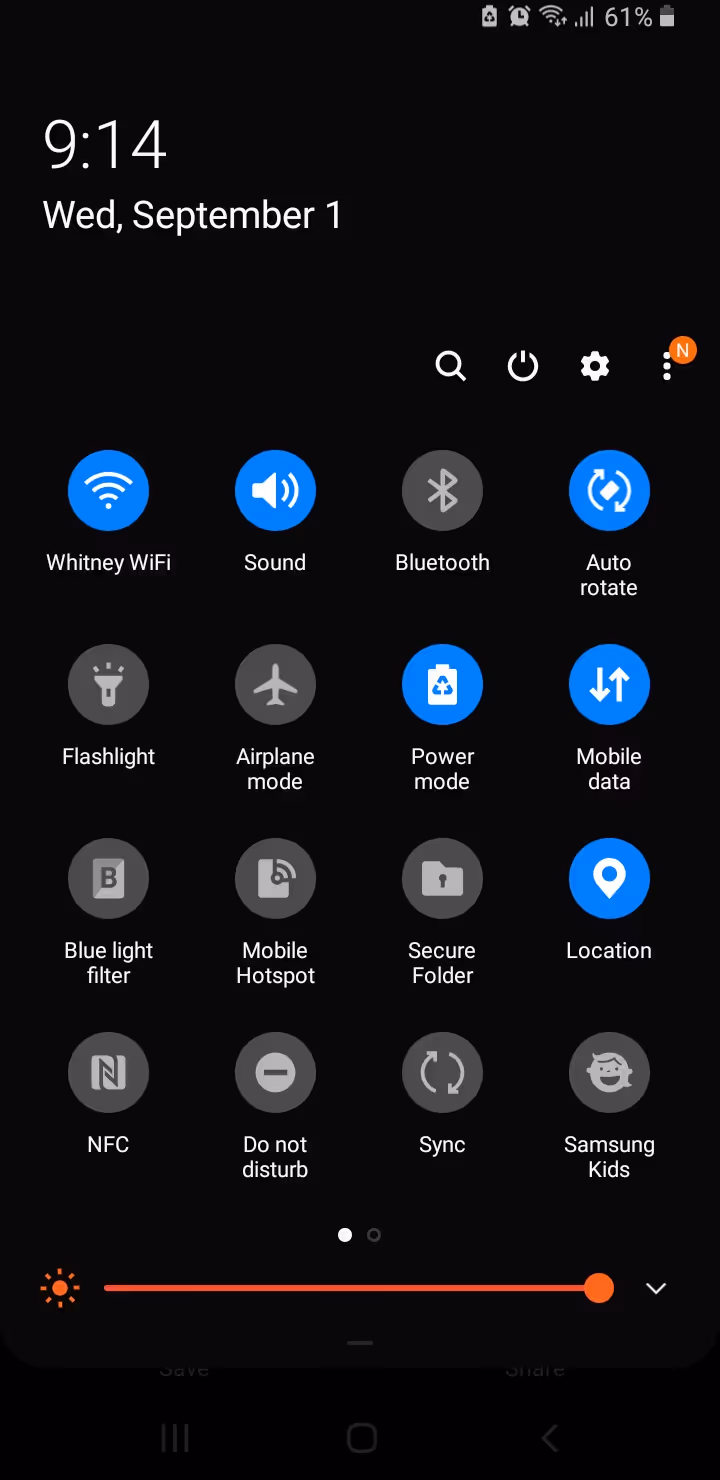Disable Location
The width and height of the screenshot is (720, 1480).
pos(609,879)
